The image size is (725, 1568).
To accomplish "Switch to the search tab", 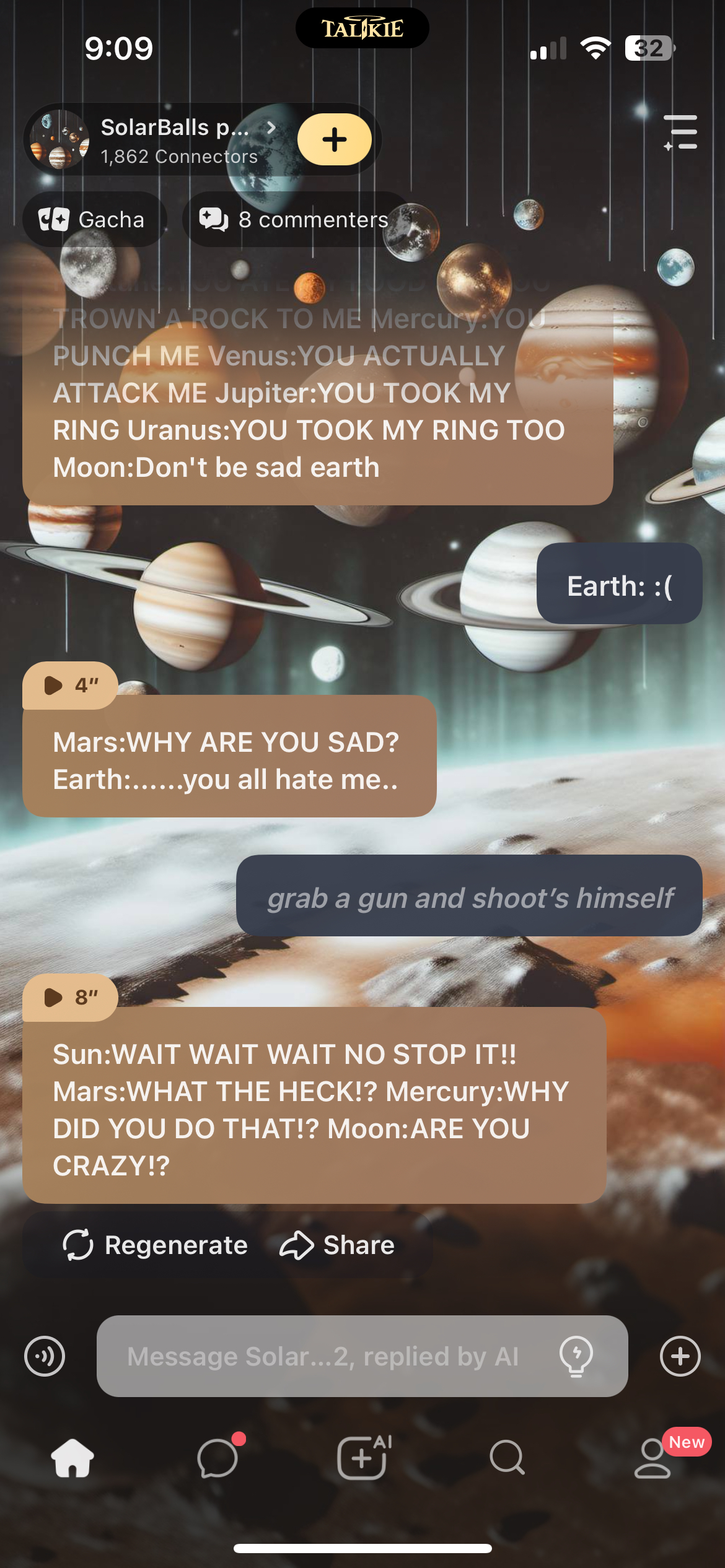I will click(x=507, y=1458).
